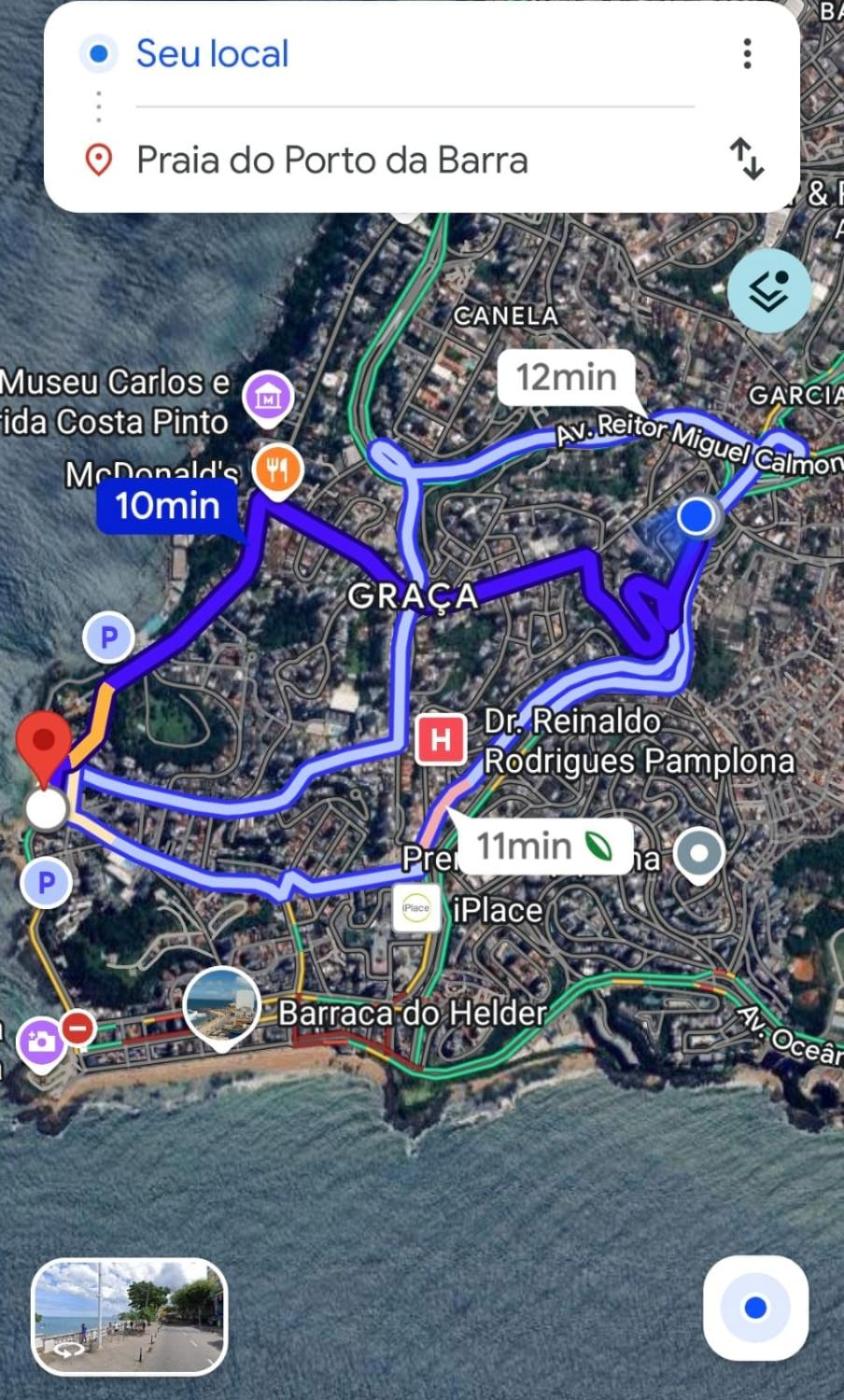Center map on my location

click(x=755, y=1308)
